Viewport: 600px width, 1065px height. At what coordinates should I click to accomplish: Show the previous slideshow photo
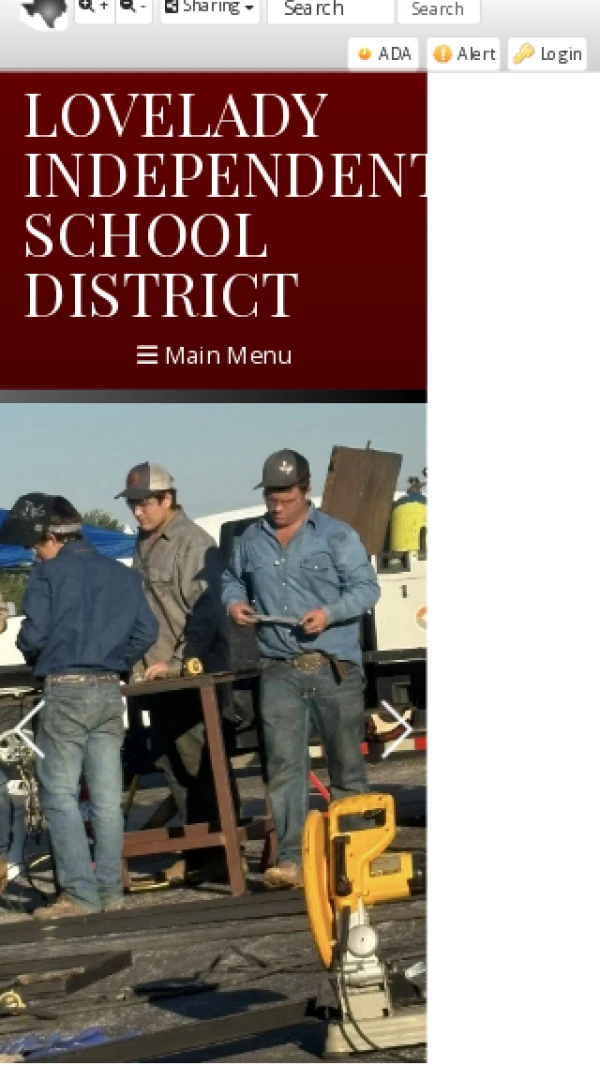pos(28,729)
